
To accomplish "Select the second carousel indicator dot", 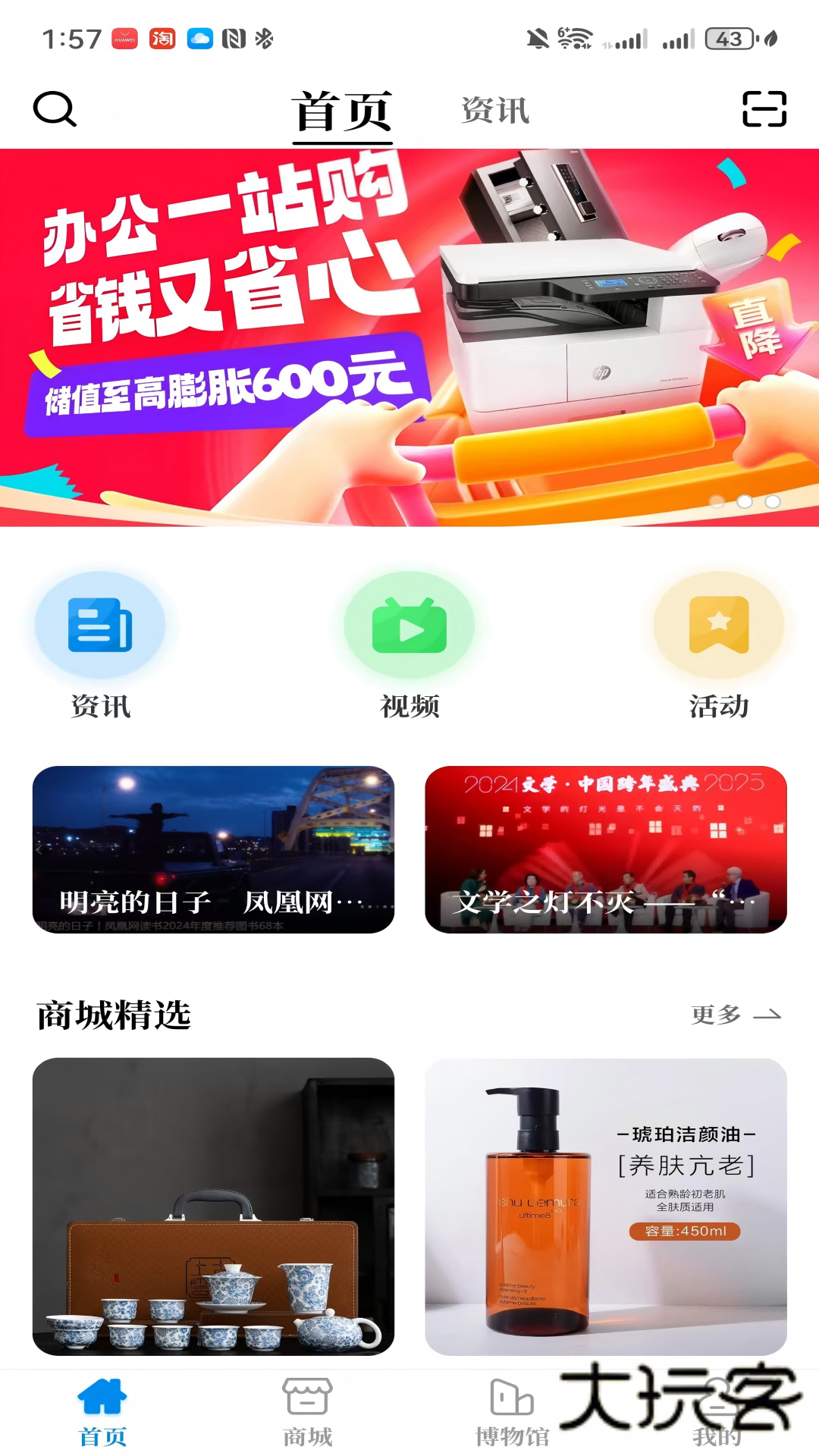I will (x=744, y=500).
